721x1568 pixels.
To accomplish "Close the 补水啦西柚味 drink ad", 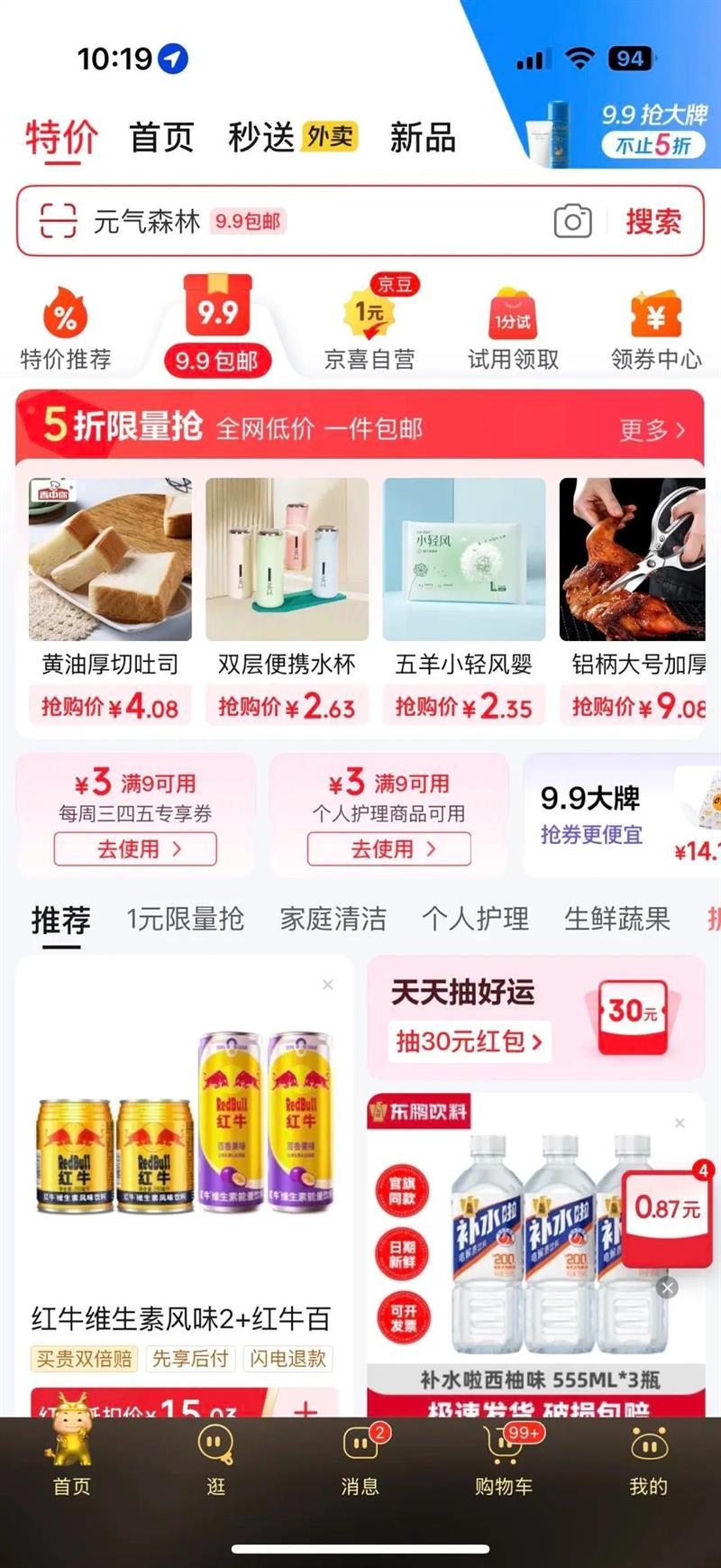I will click(x=680, y=1123).
